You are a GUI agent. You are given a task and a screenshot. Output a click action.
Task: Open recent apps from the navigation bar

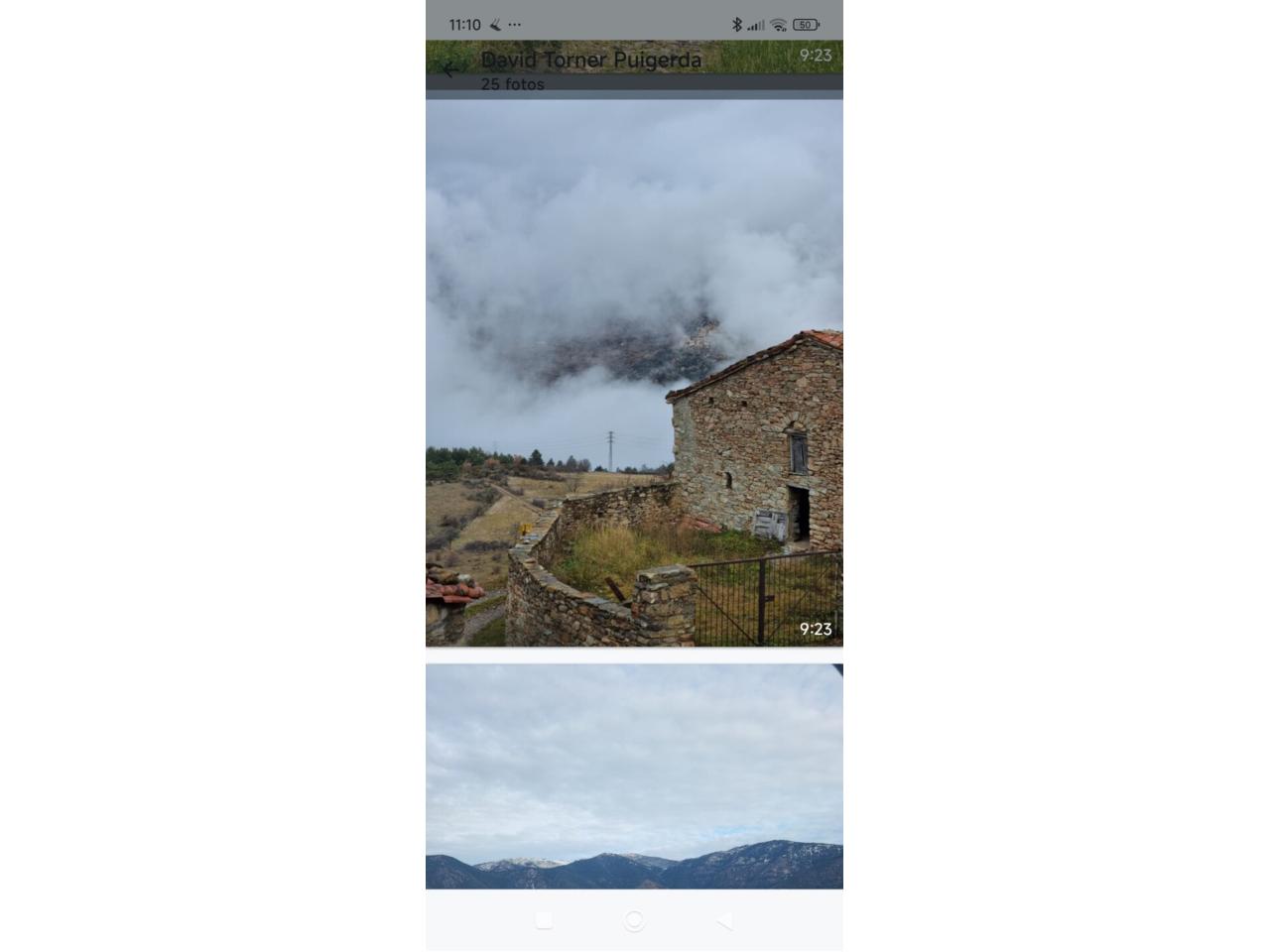(544, 921)
